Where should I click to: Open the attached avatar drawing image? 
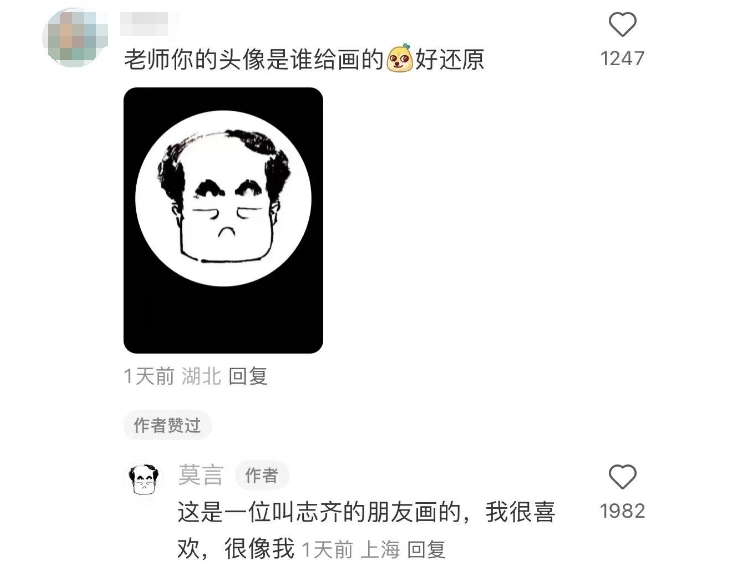point(223,220)
